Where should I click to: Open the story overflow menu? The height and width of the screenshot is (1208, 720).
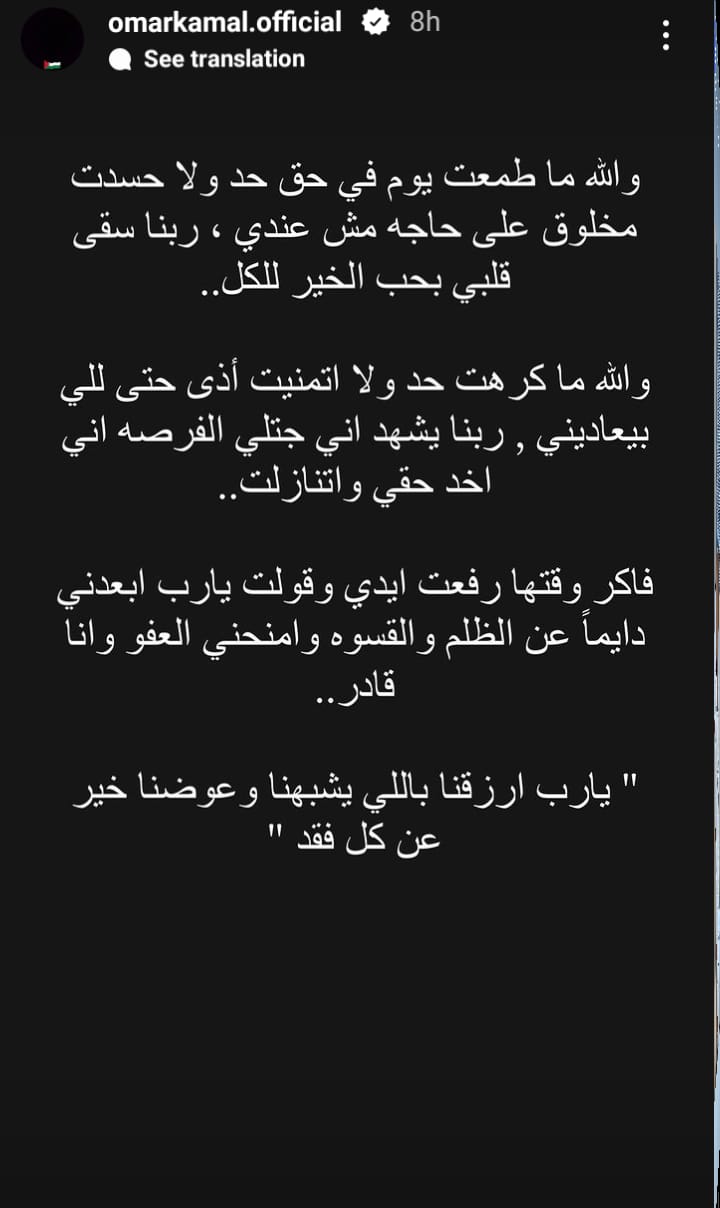pyautogui.click(x=666, y=36)
